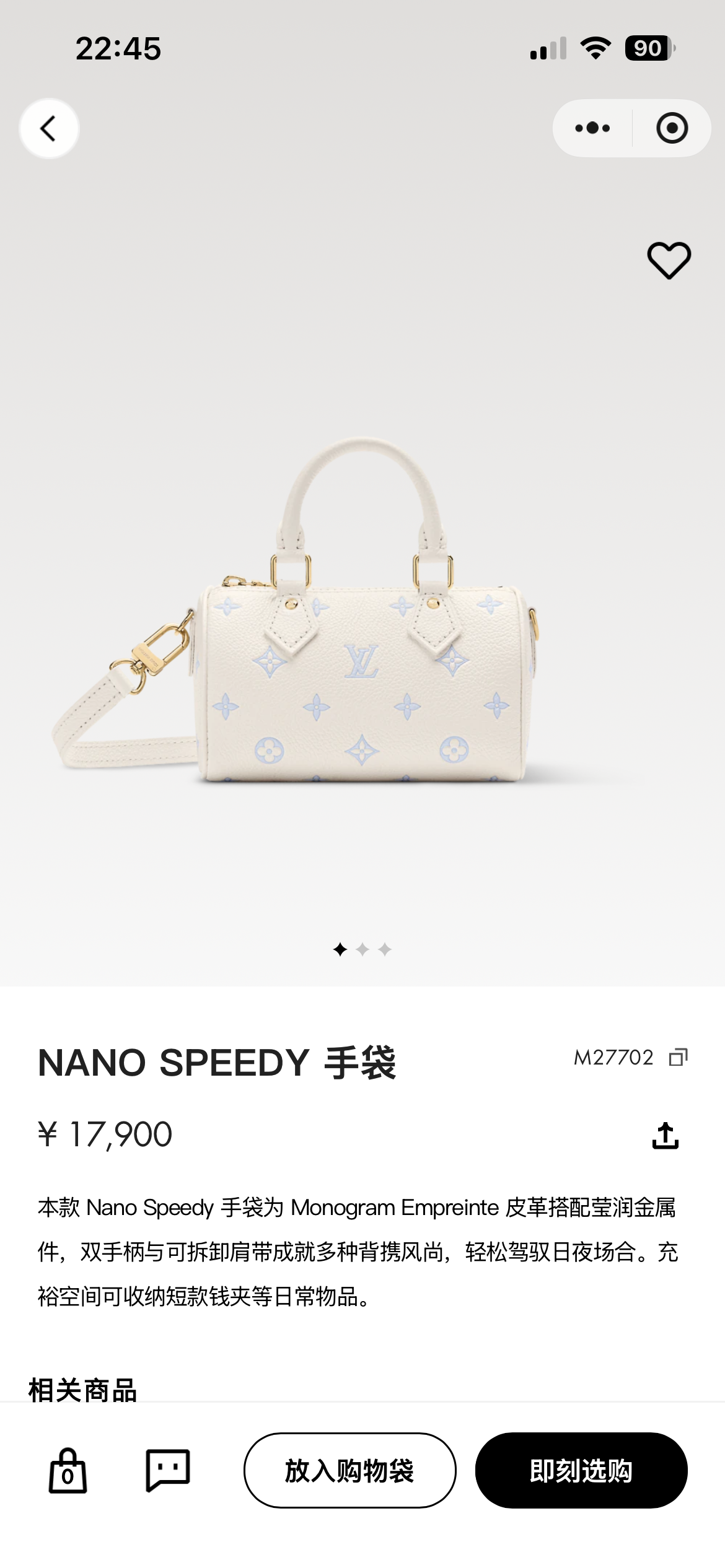725x1568 pixels.
Task: Share this Nano Speedy handbag
Action: 666,1136
